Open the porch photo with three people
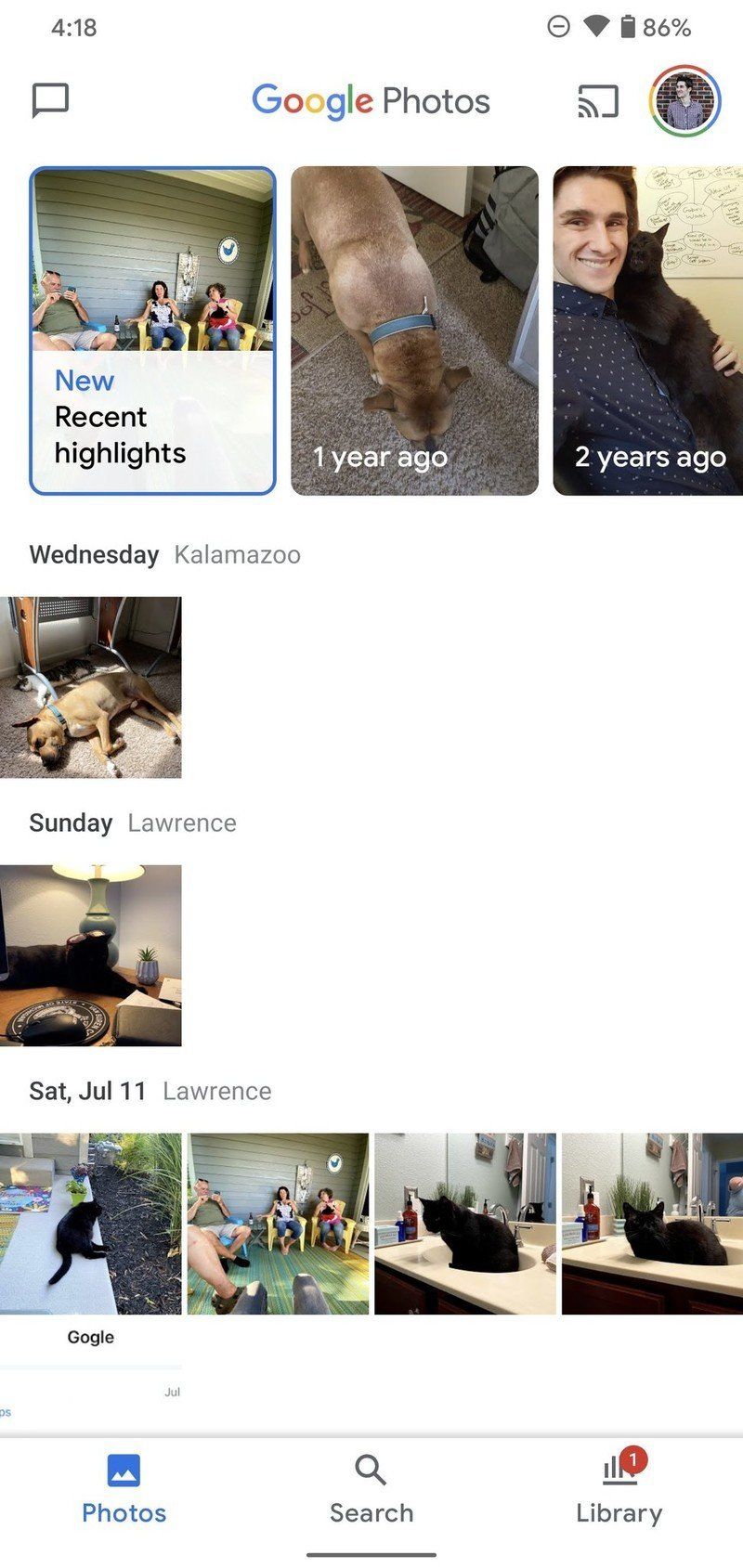Screen dimensions: 743x1568 pos(278,1223)
